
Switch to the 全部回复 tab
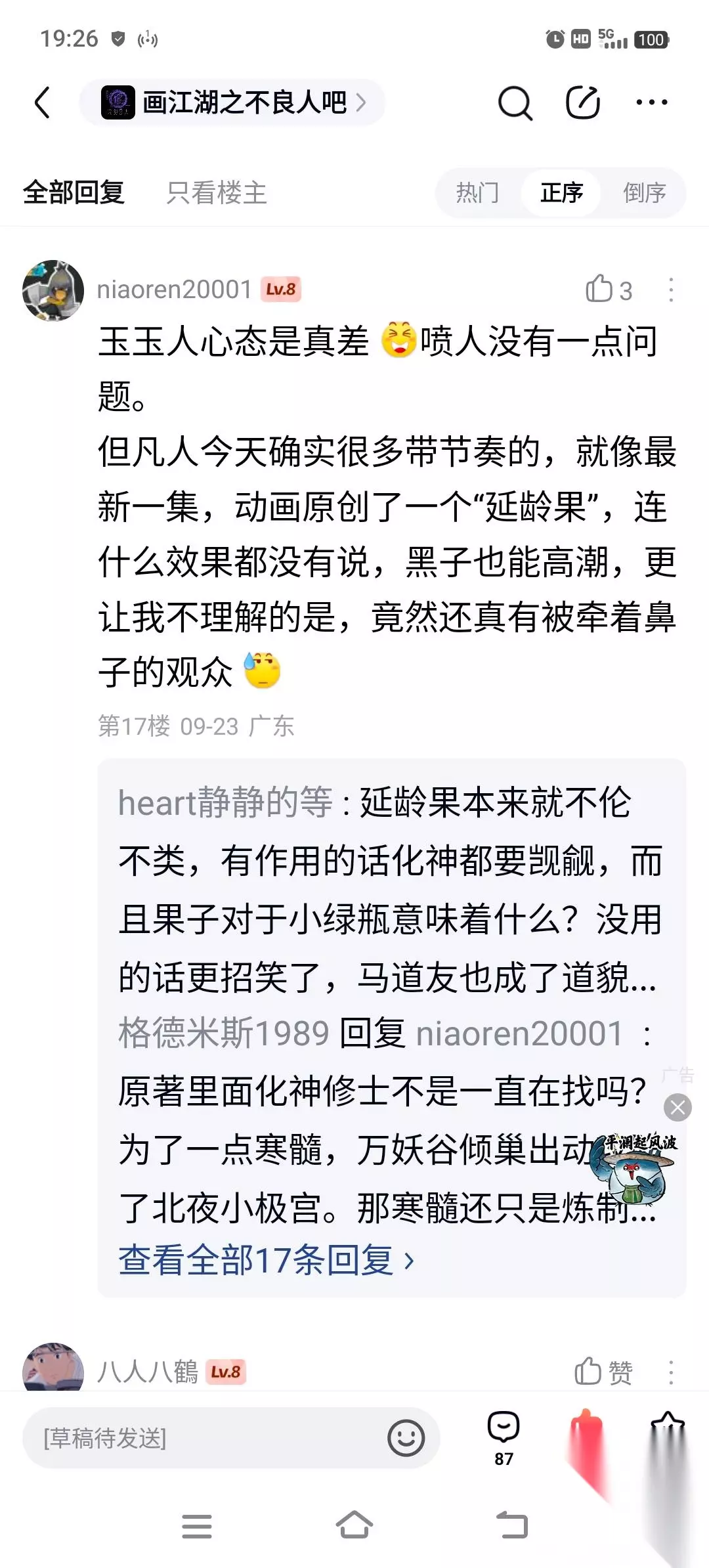[x=74, y=192]
